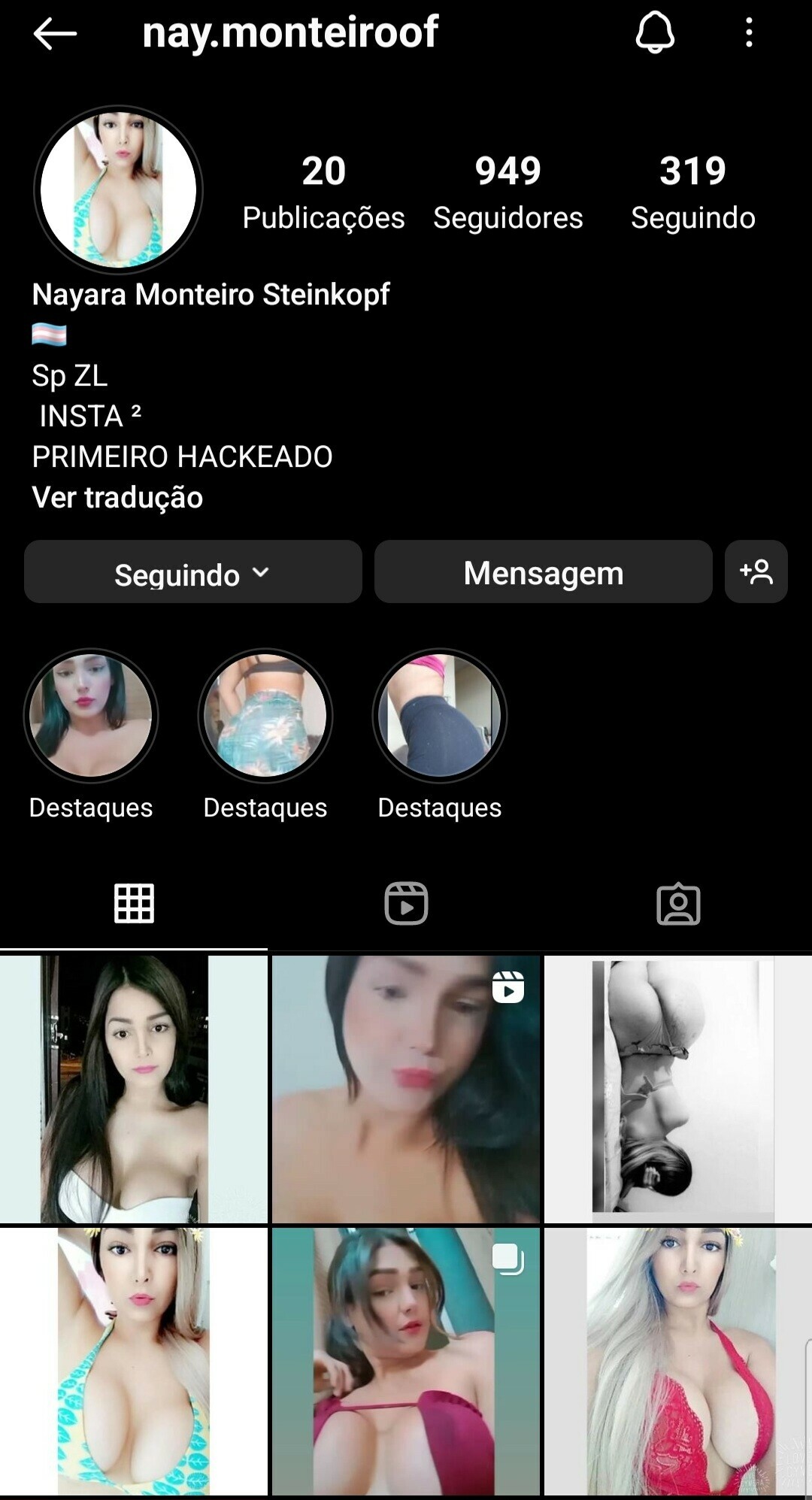Go back using the arrow icon
This screenshot has width=812, height=1500.
coord(55,34)
